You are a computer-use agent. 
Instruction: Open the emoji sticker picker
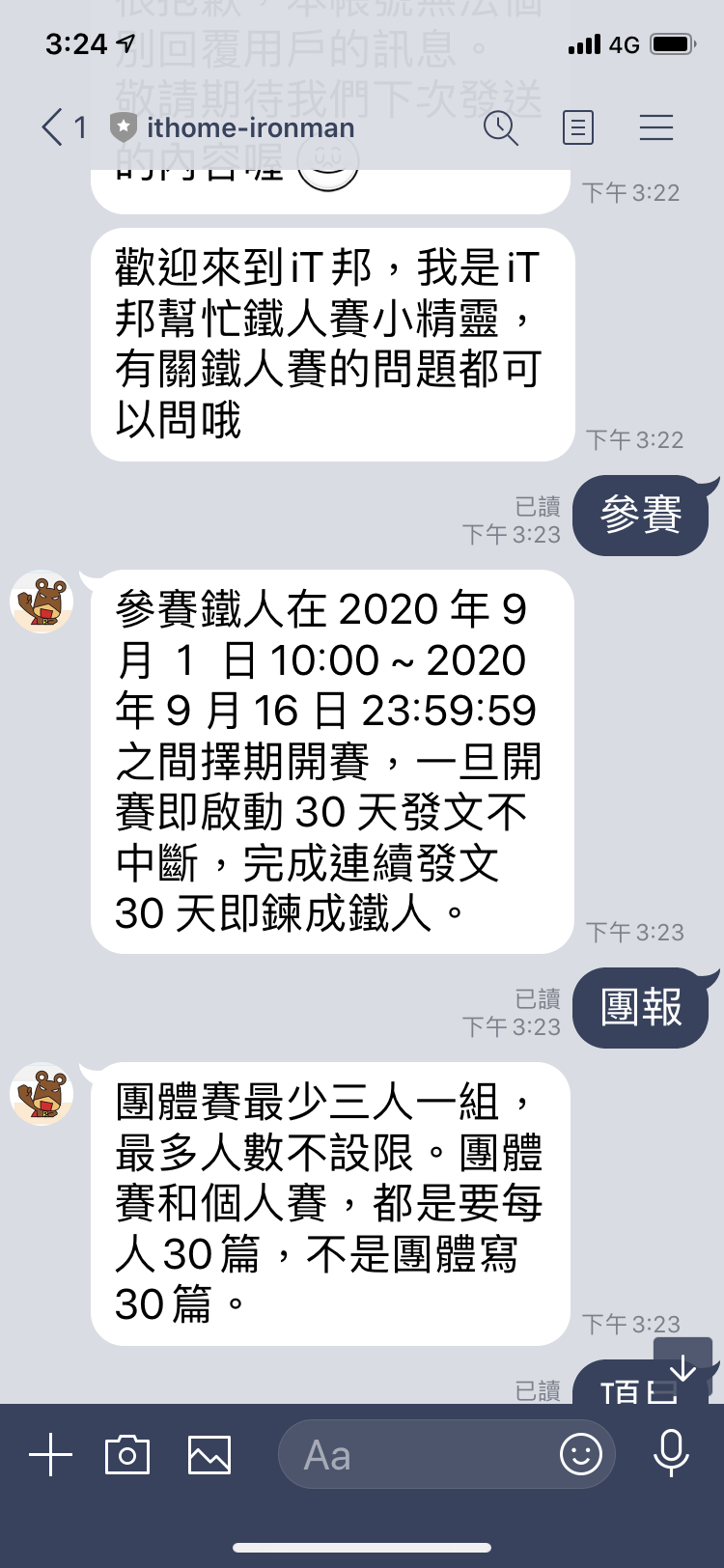tap(581, 1455)
